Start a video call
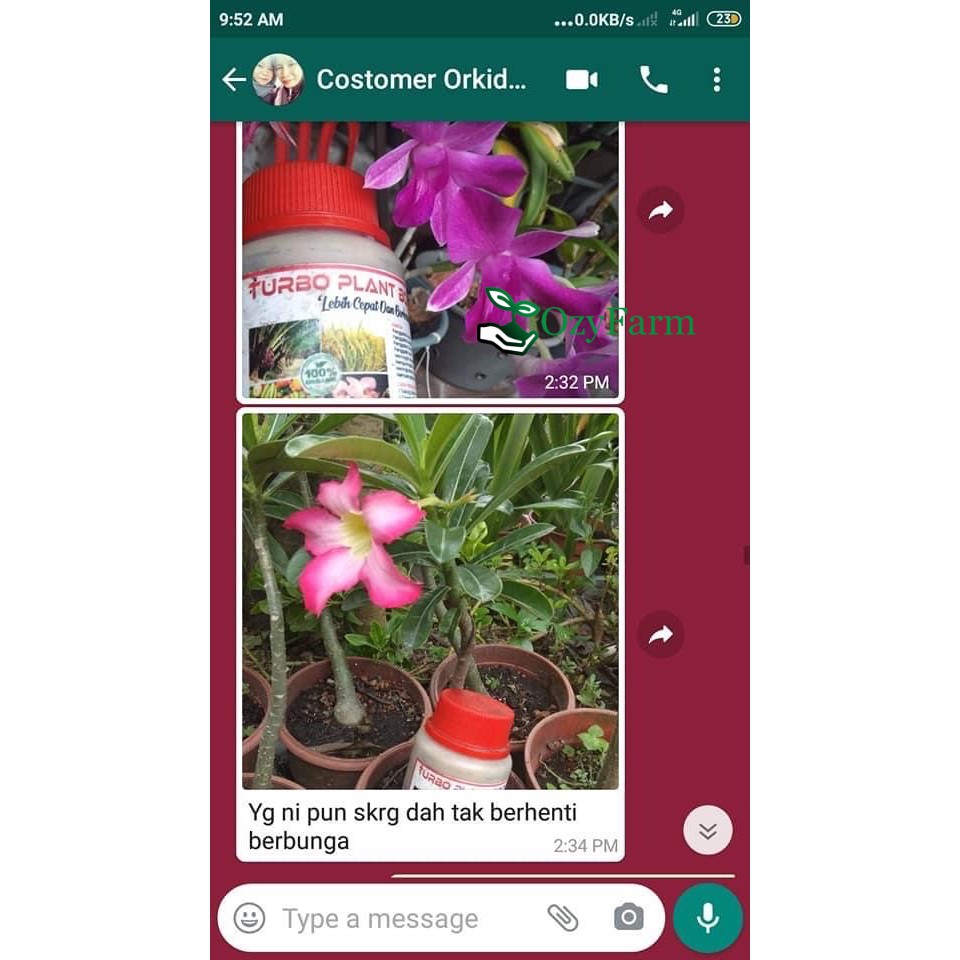 582,80
